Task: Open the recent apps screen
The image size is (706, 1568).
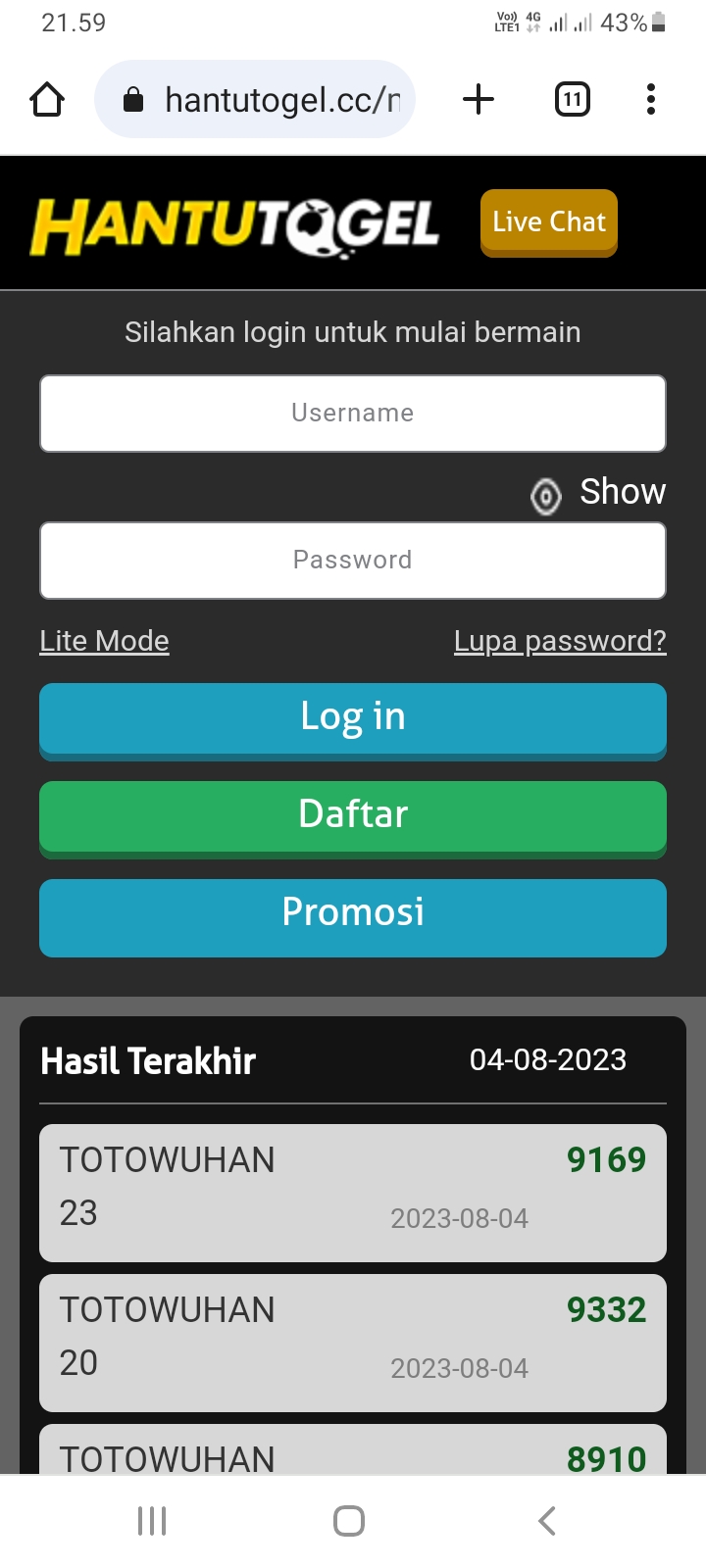Action: (x=152, y=1521)
